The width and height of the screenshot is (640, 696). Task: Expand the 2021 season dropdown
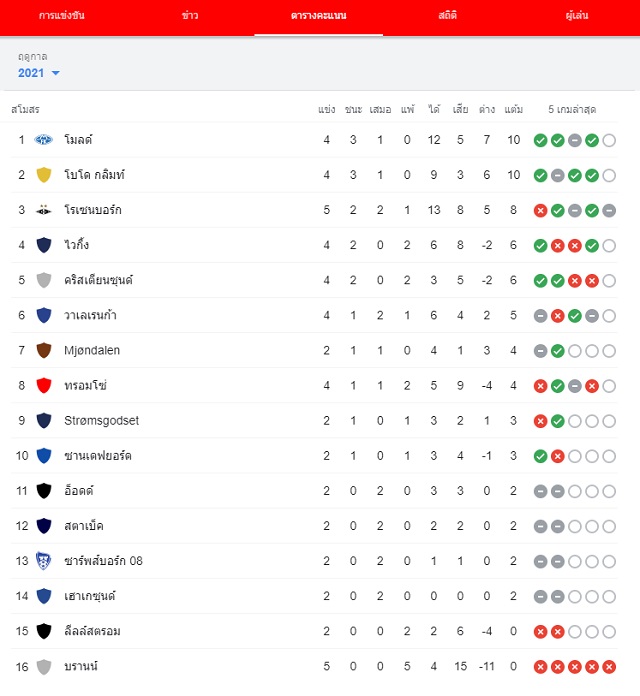(38, 73)
